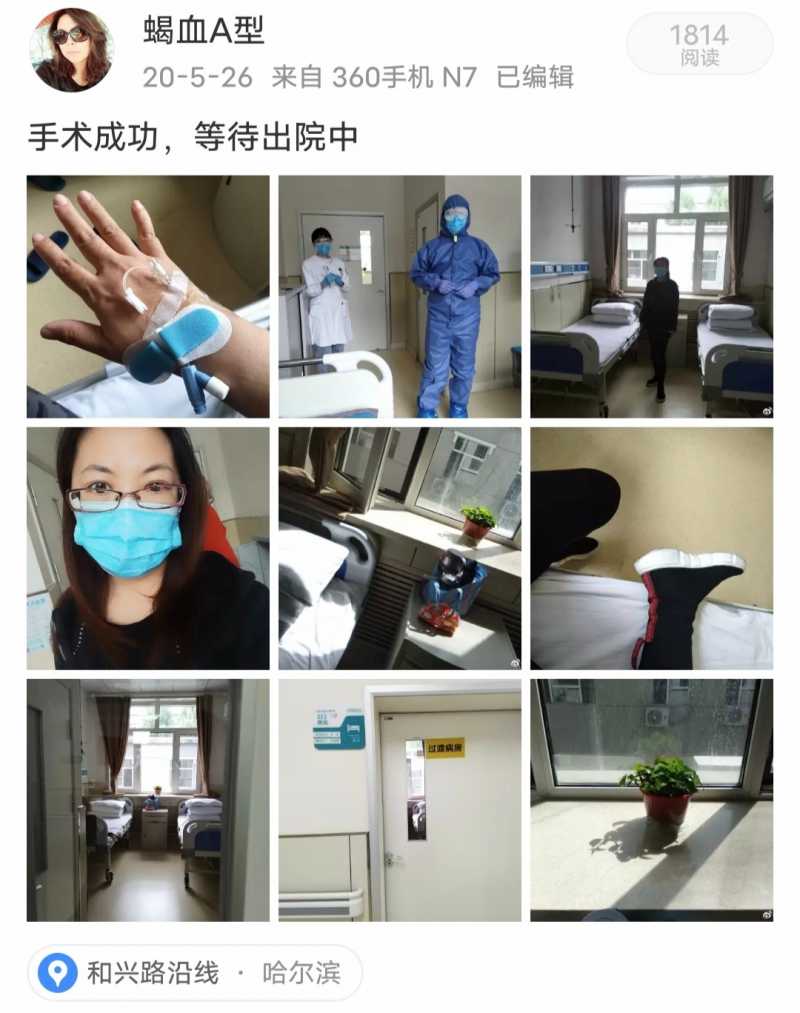Open the photo of door with yellow sign
The height and width of the screenshot is (1013, 800).
(x=400, y=800)
